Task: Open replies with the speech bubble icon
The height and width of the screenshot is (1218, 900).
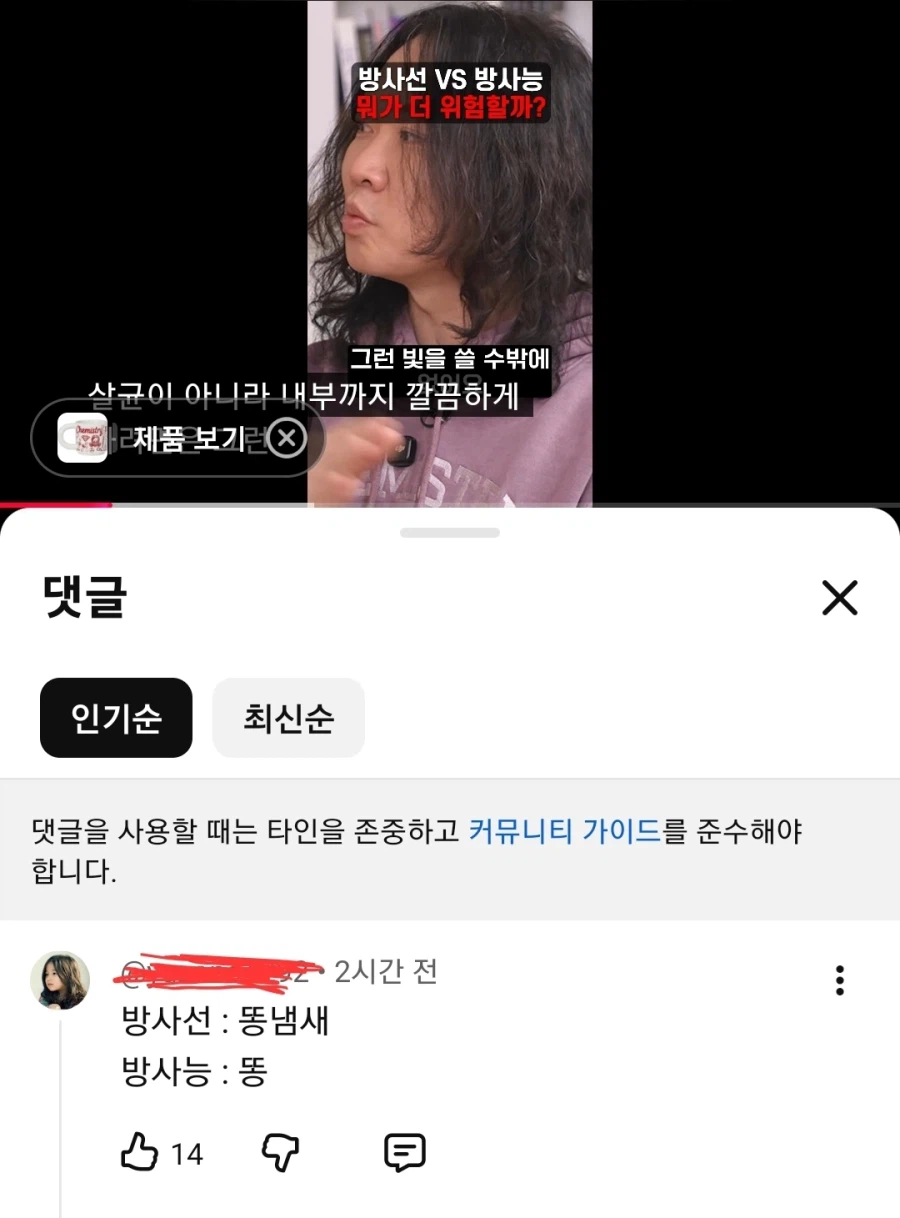Action: [405, 1152]
